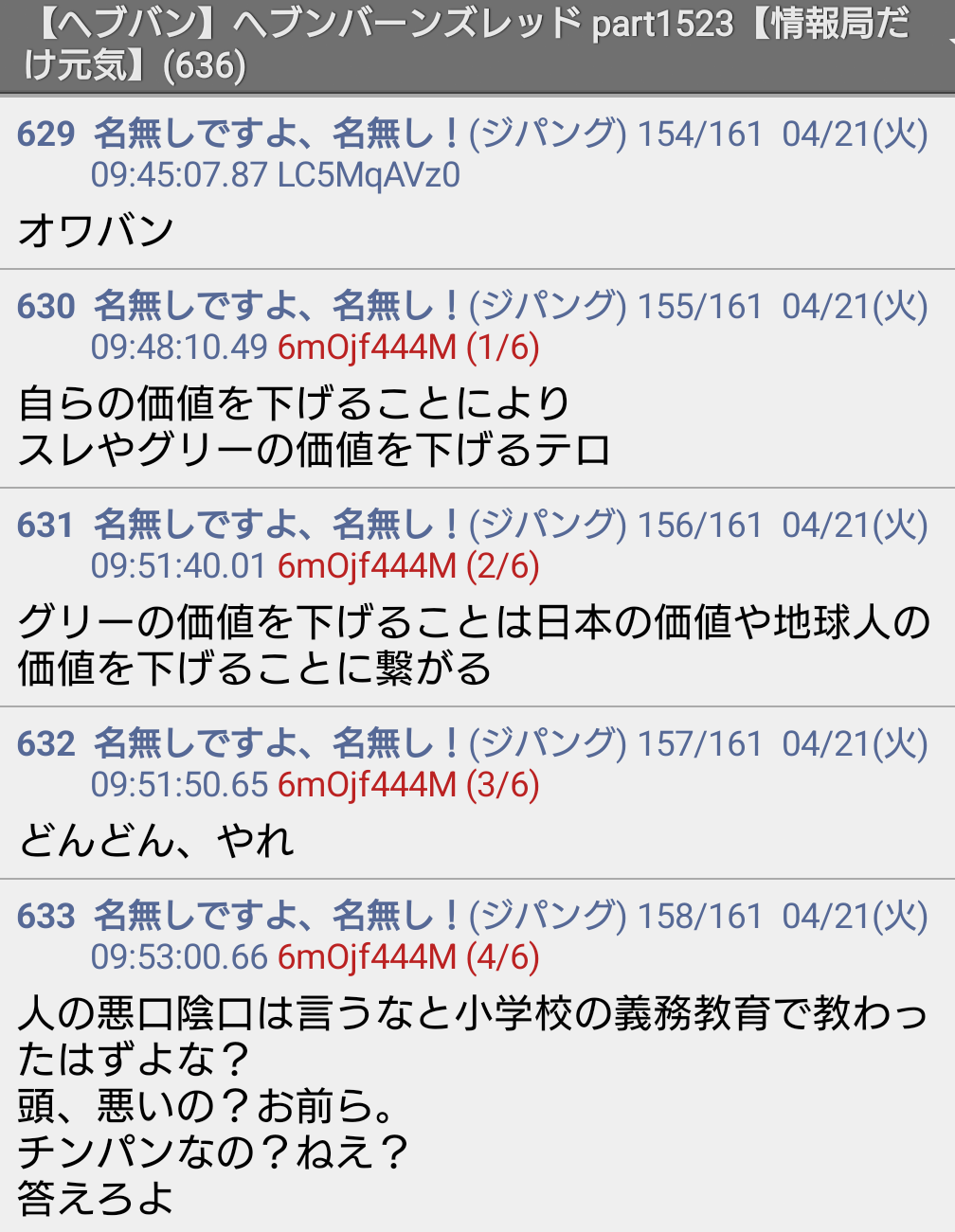Expand the thread title dropdown
This screenshot has width=955, height=1232.
coord(948,44)
